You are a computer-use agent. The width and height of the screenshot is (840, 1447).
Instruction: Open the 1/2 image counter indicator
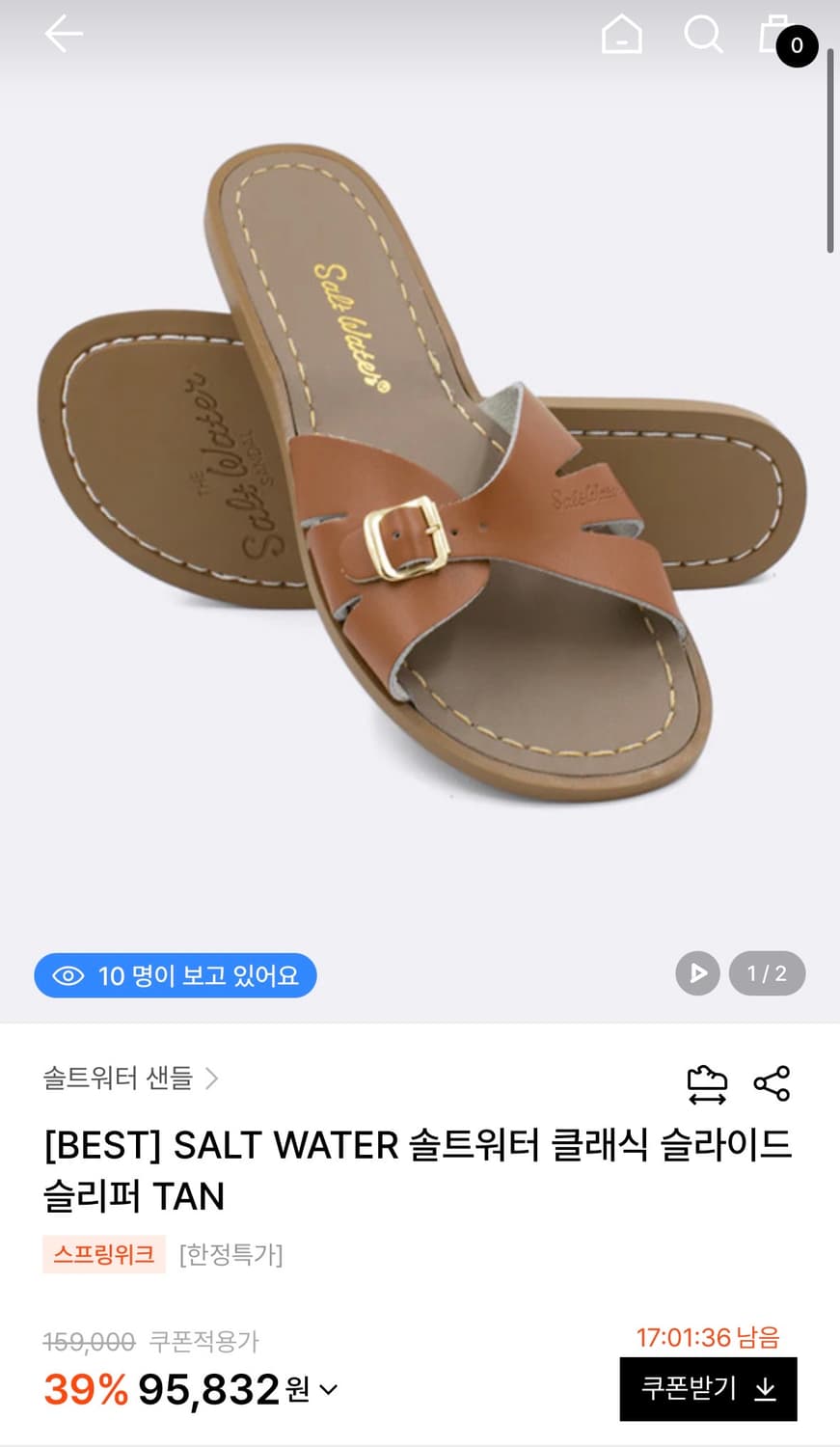(768, 973)
